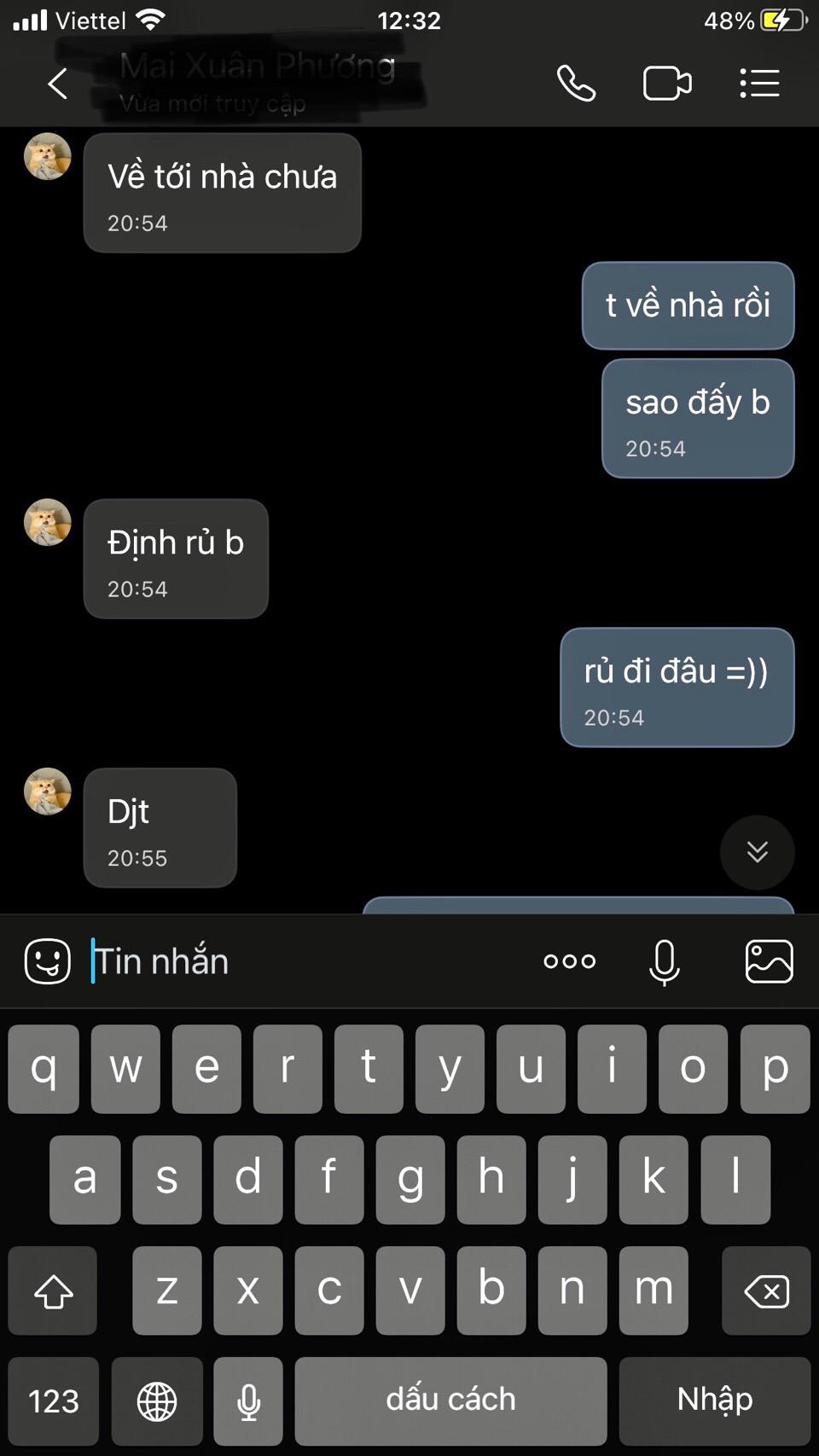The width and height of the screenshot is (819, 1456).
Task: Open the photo gallery picker
Action: (769, 961)
